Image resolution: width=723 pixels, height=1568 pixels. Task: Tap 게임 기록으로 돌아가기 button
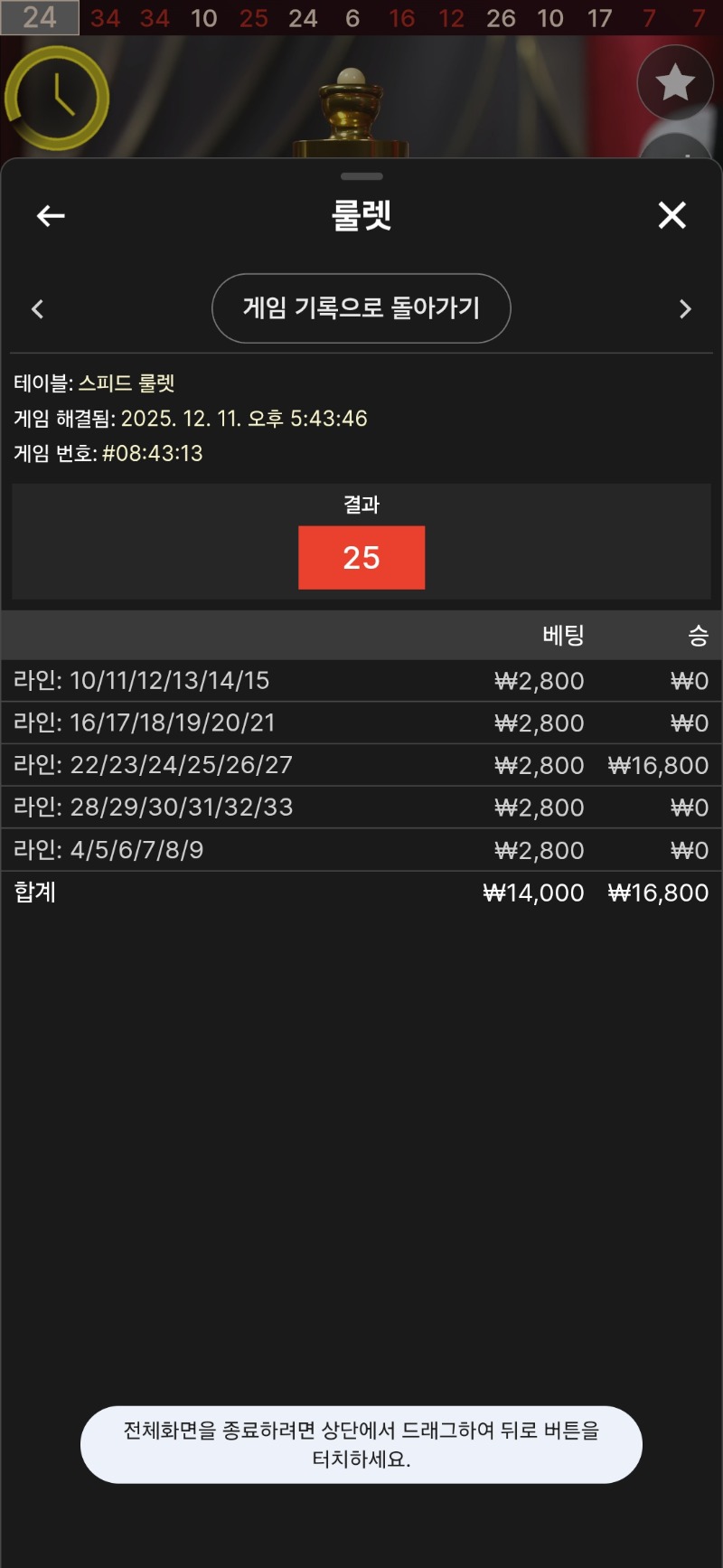pos(361,308)
